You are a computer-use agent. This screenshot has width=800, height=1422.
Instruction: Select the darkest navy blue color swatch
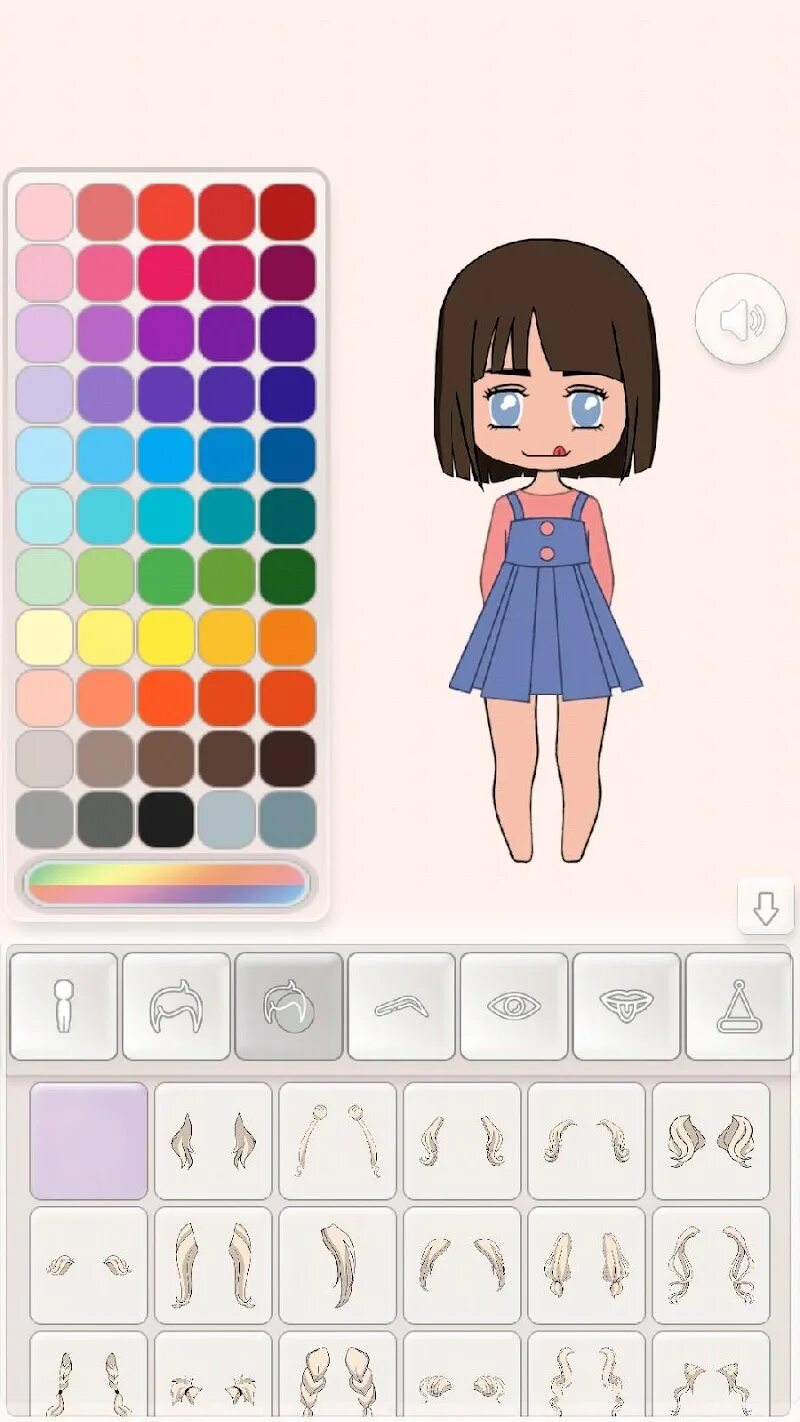click(288, 394)
